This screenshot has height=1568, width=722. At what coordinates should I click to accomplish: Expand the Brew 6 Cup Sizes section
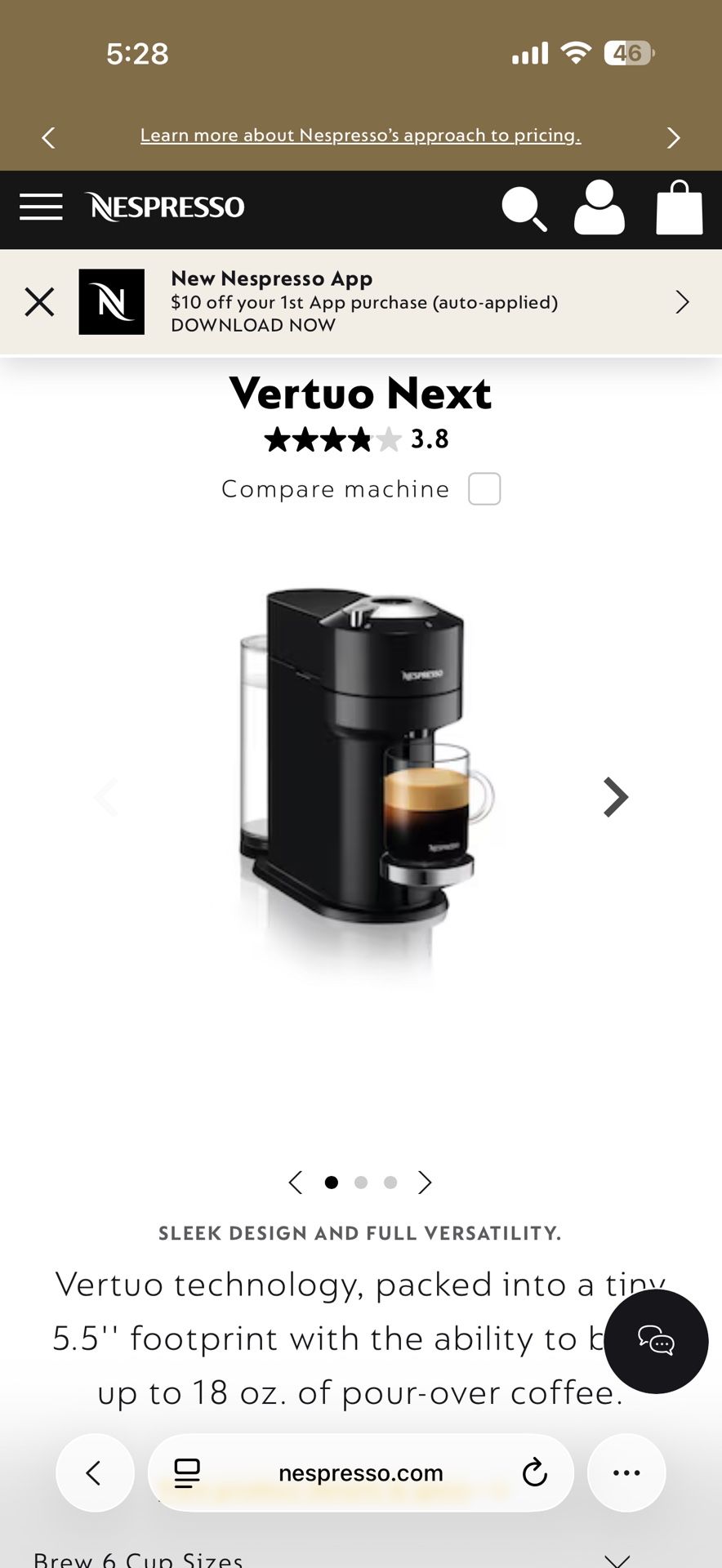pyautogui.click(x=617, y=1559)
